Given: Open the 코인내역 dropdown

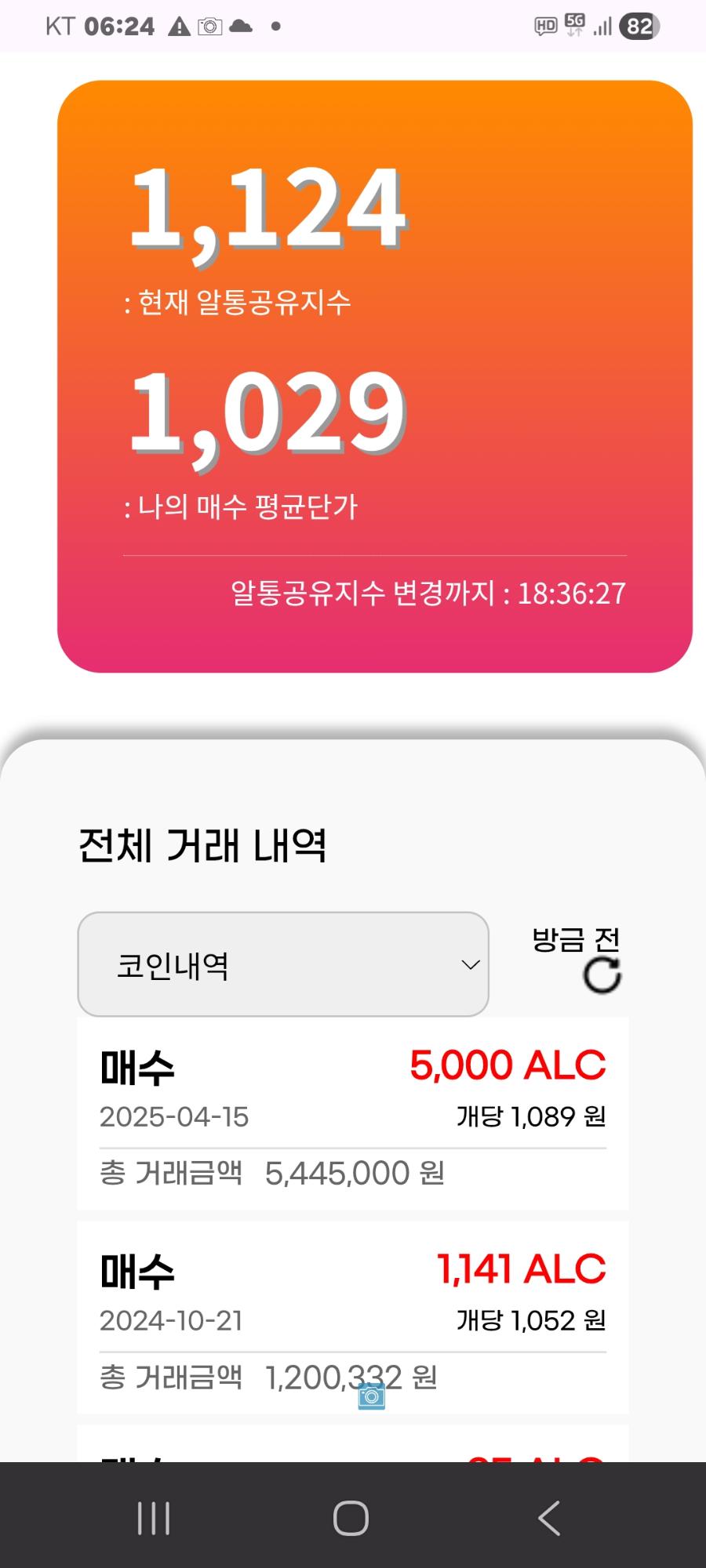Looking at the screenshot, I should pyautogui.click(x=282, y=964).
